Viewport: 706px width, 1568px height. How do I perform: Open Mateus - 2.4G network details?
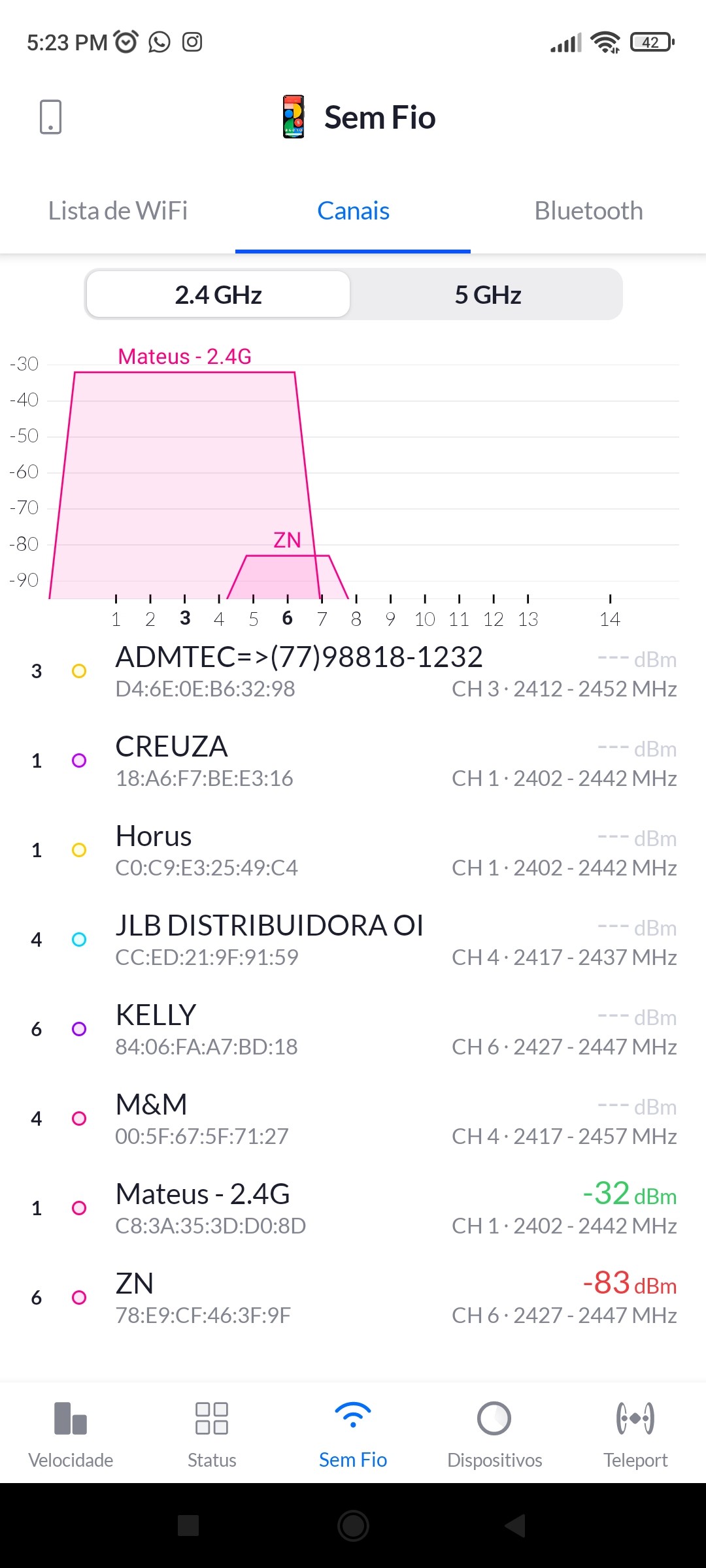(353, 1209)
